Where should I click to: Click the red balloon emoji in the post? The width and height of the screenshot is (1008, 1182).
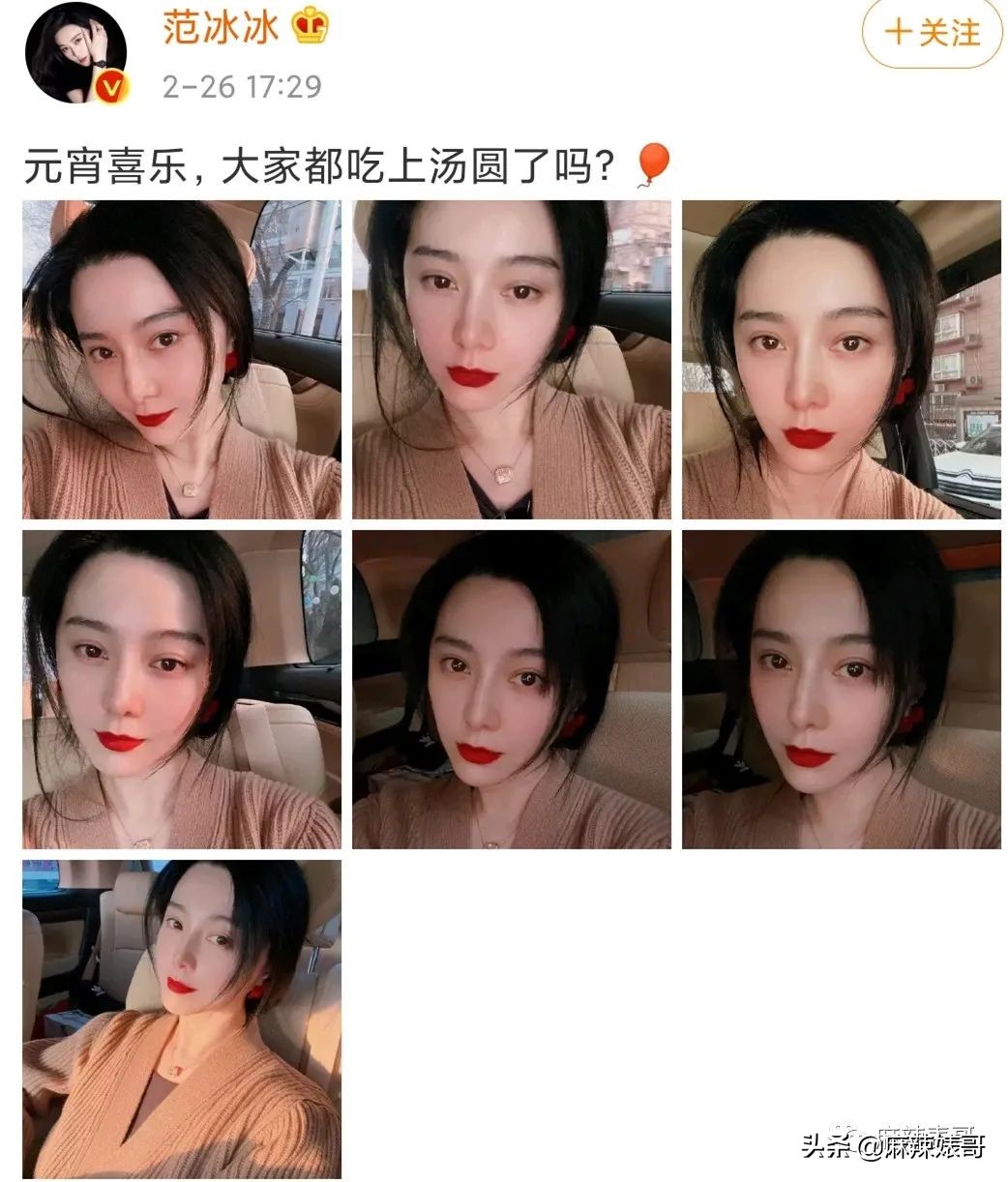650,163
